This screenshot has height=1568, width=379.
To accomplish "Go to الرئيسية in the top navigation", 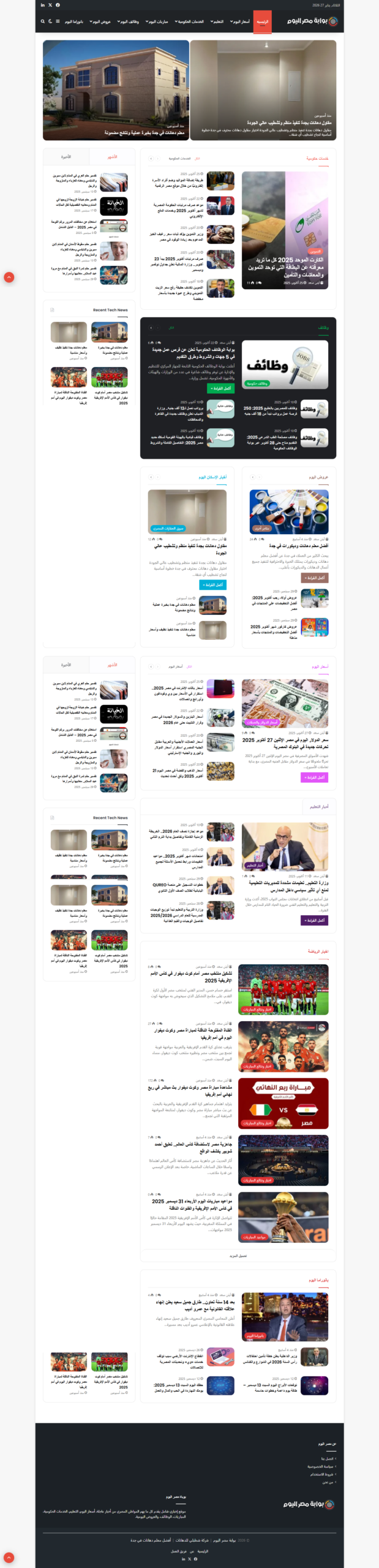I will coord(263,21).
